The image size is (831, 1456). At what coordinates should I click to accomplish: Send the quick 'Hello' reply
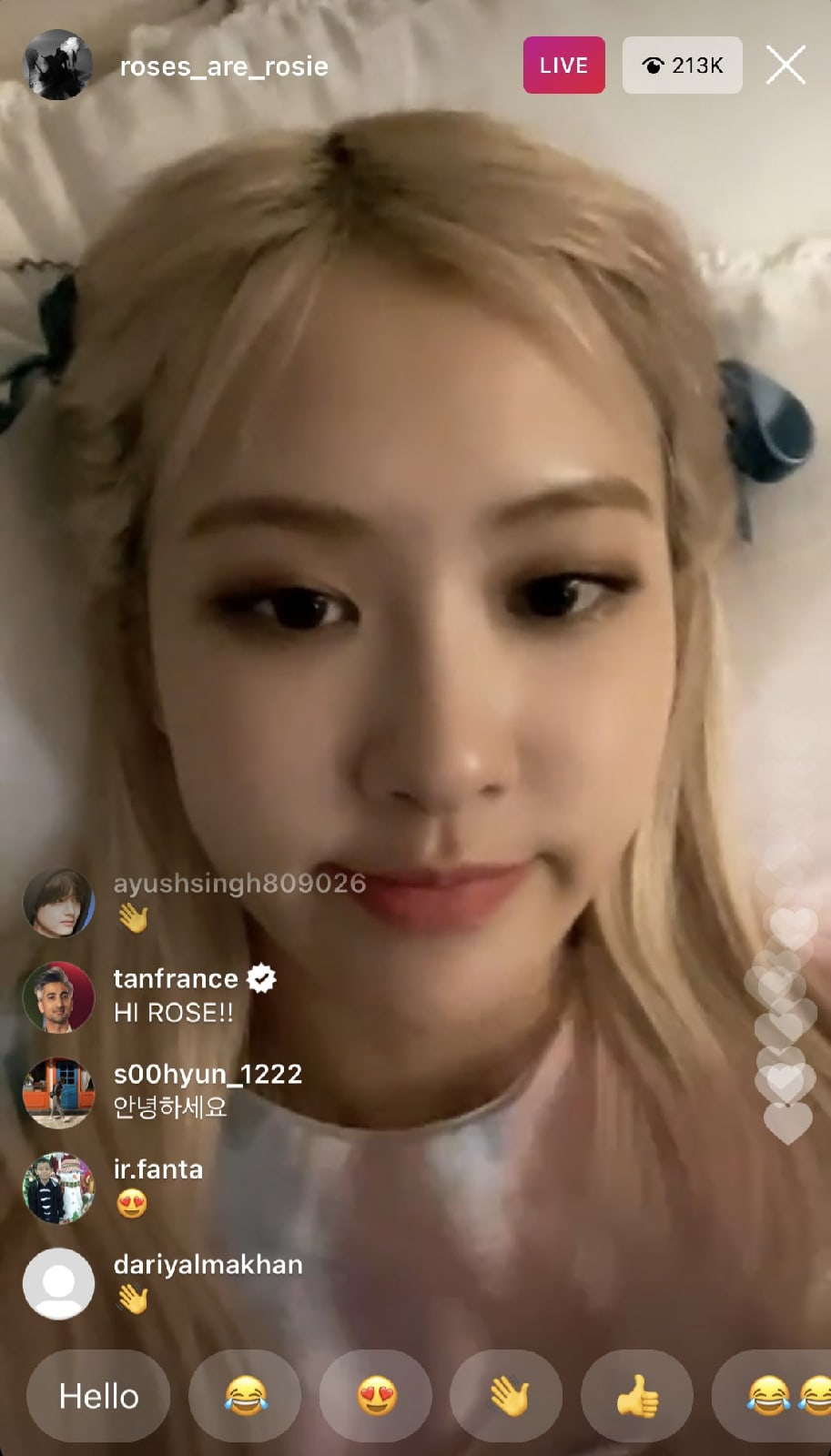(98, 1396)
